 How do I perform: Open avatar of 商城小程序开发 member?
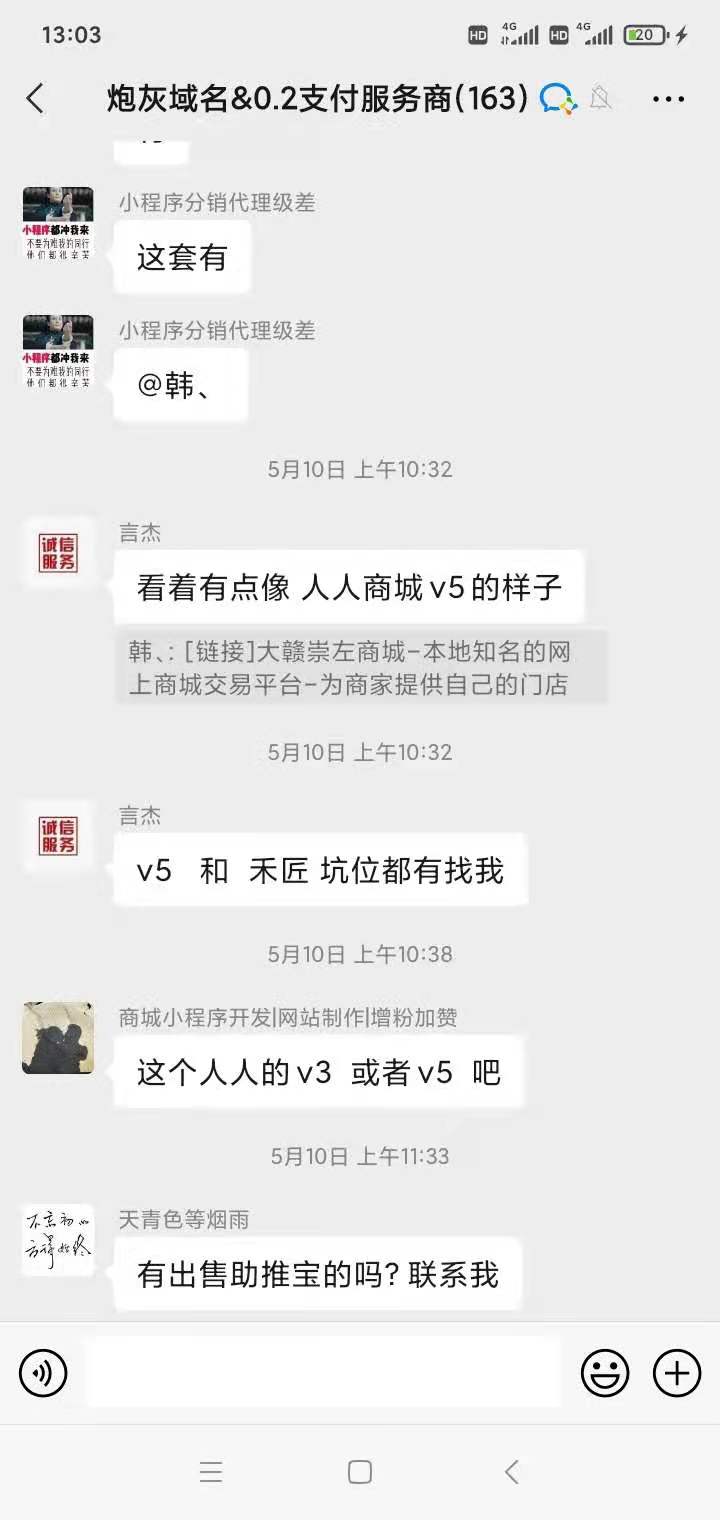click(58, 1038)
